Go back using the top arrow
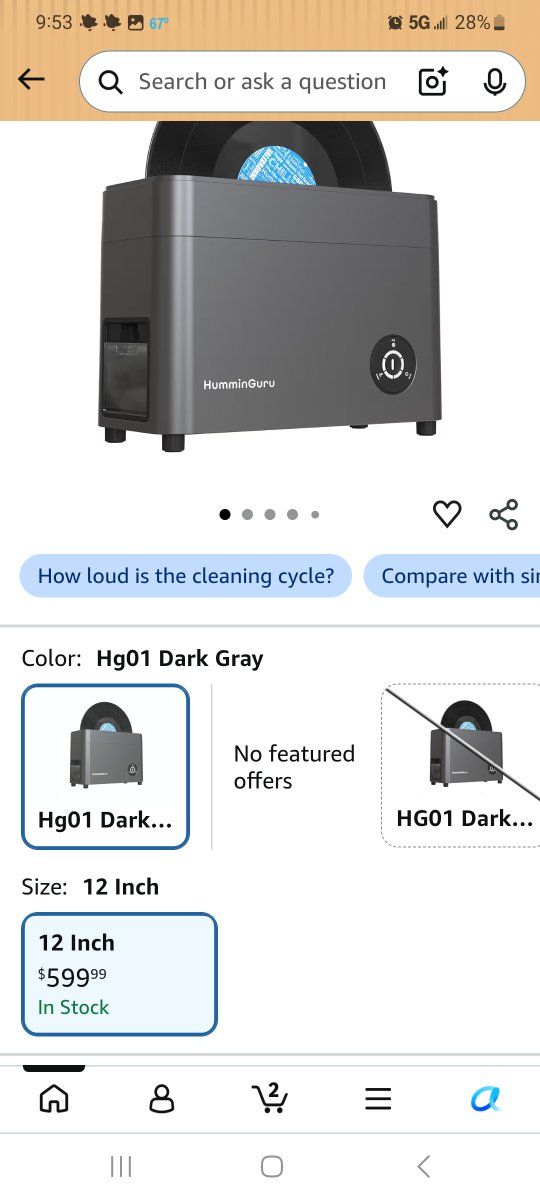 point(32,80)
